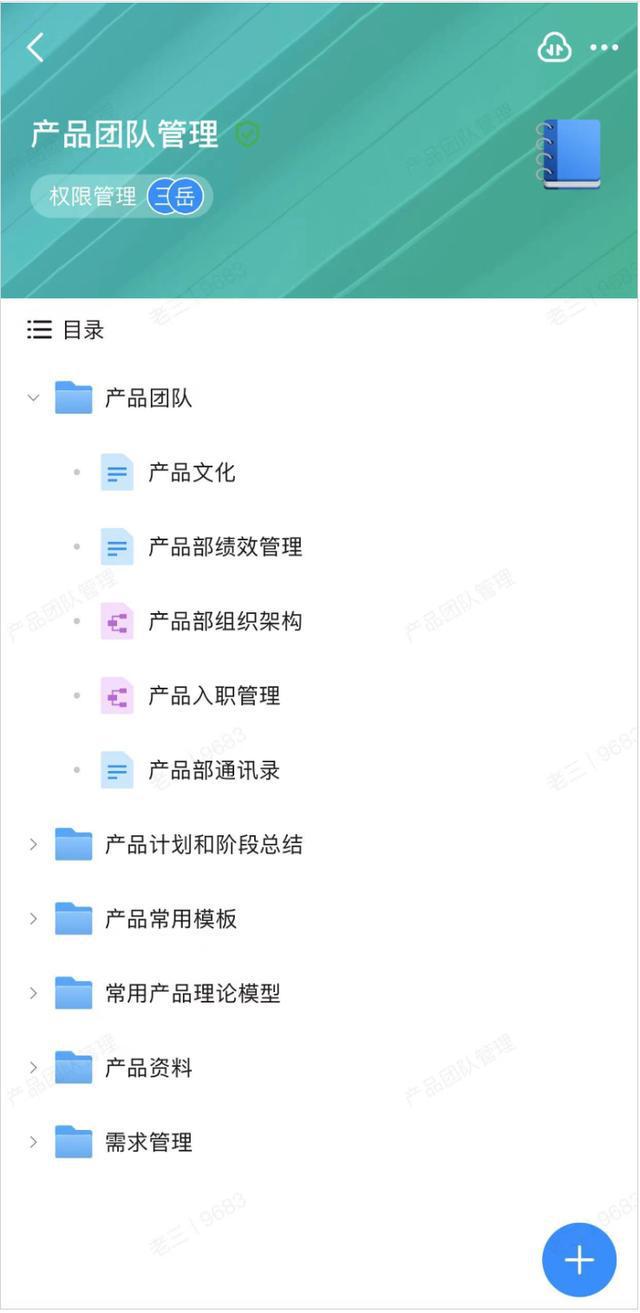This screenshot has width=640, height=1313.
Task: Open the 产品部通讯录 document
Action: (x=213, y=771)
